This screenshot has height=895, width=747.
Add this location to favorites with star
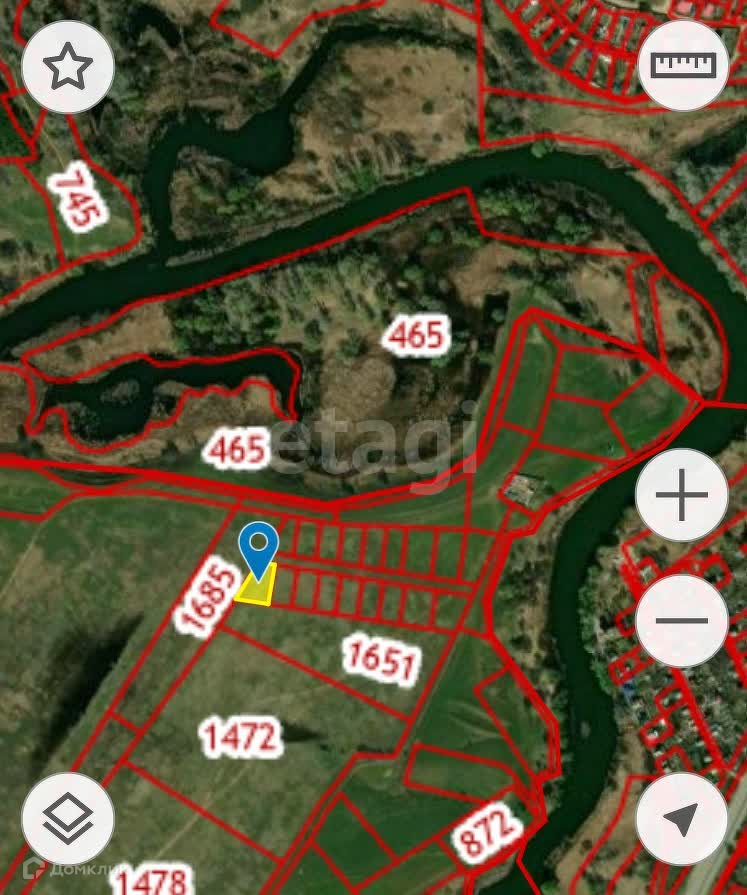click(x=68, y=67)
